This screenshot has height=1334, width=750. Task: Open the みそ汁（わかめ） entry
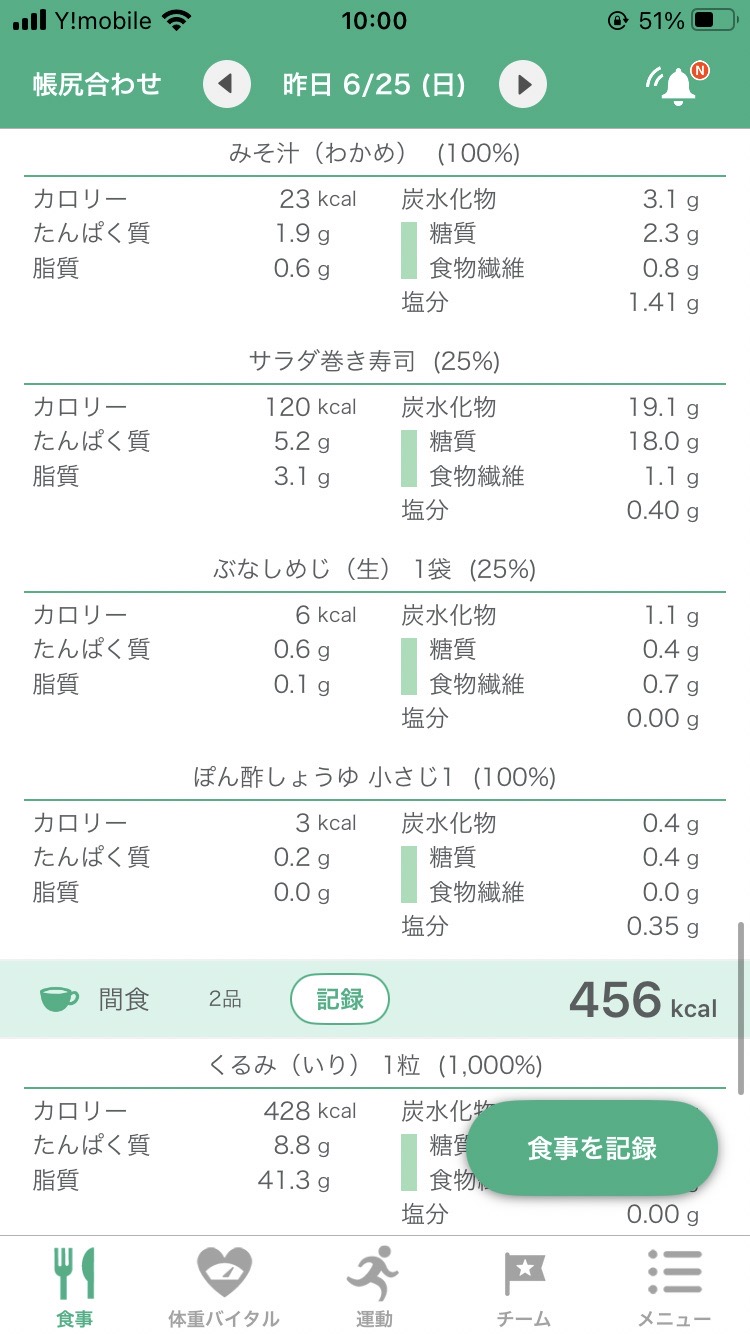(x=375, y=154)
